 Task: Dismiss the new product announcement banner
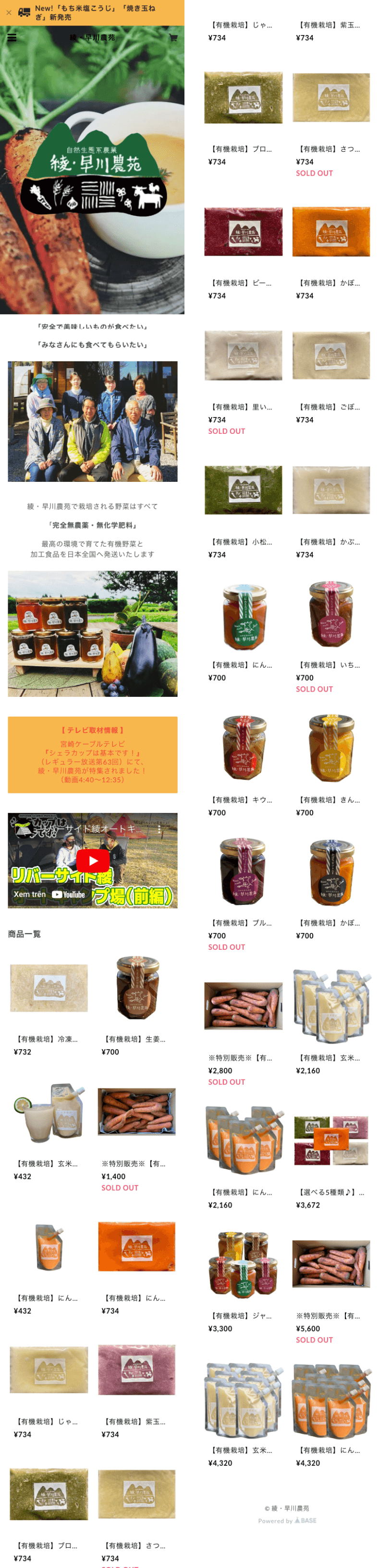9,13
